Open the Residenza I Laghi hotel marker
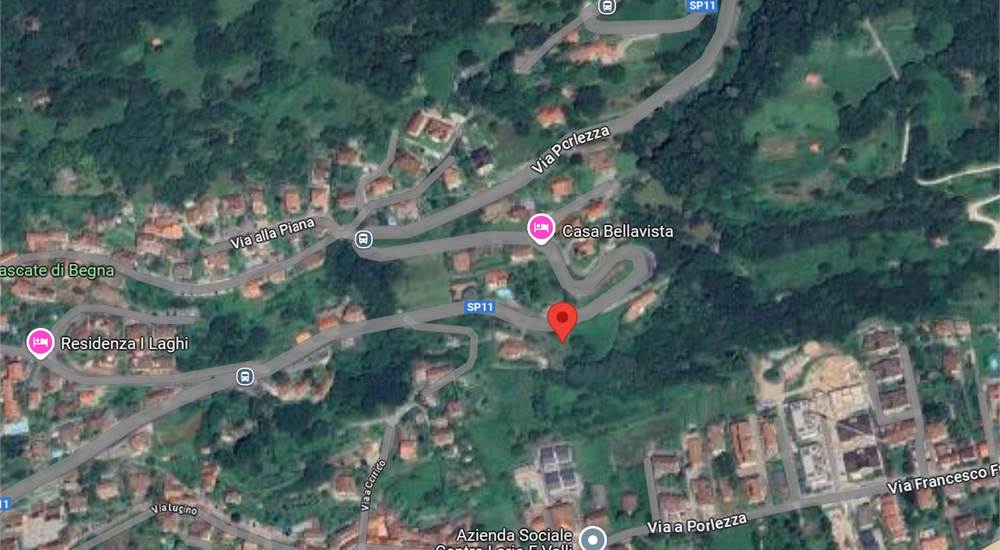The width and height of the screenshot is (1000, 550). tap(41, 343)
